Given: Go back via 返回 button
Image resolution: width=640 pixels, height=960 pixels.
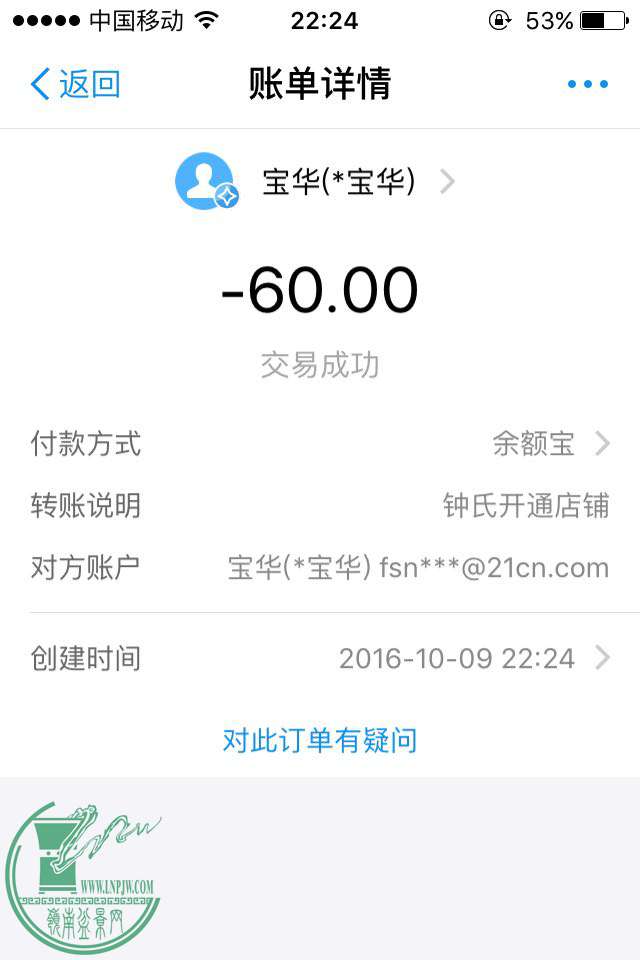Looking at the screenshot, I should coord(75,84).
